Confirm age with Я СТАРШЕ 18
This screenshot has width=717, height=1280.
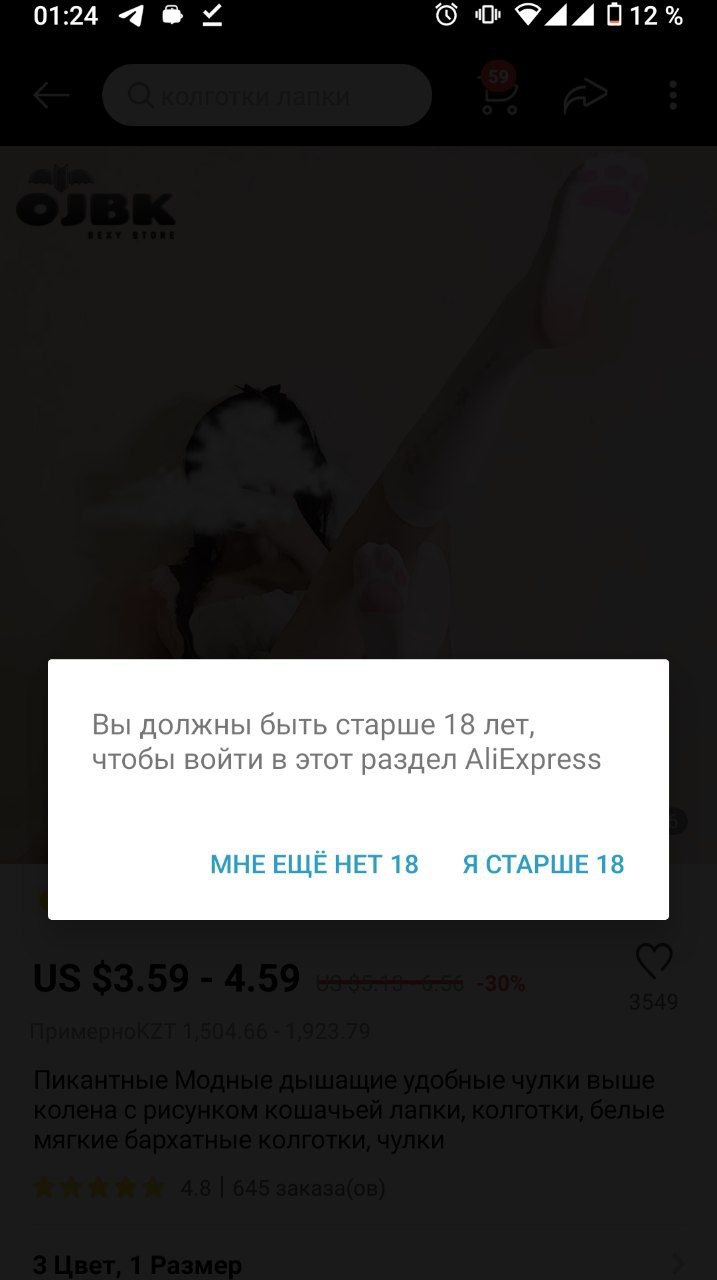[x=543, y=864]
